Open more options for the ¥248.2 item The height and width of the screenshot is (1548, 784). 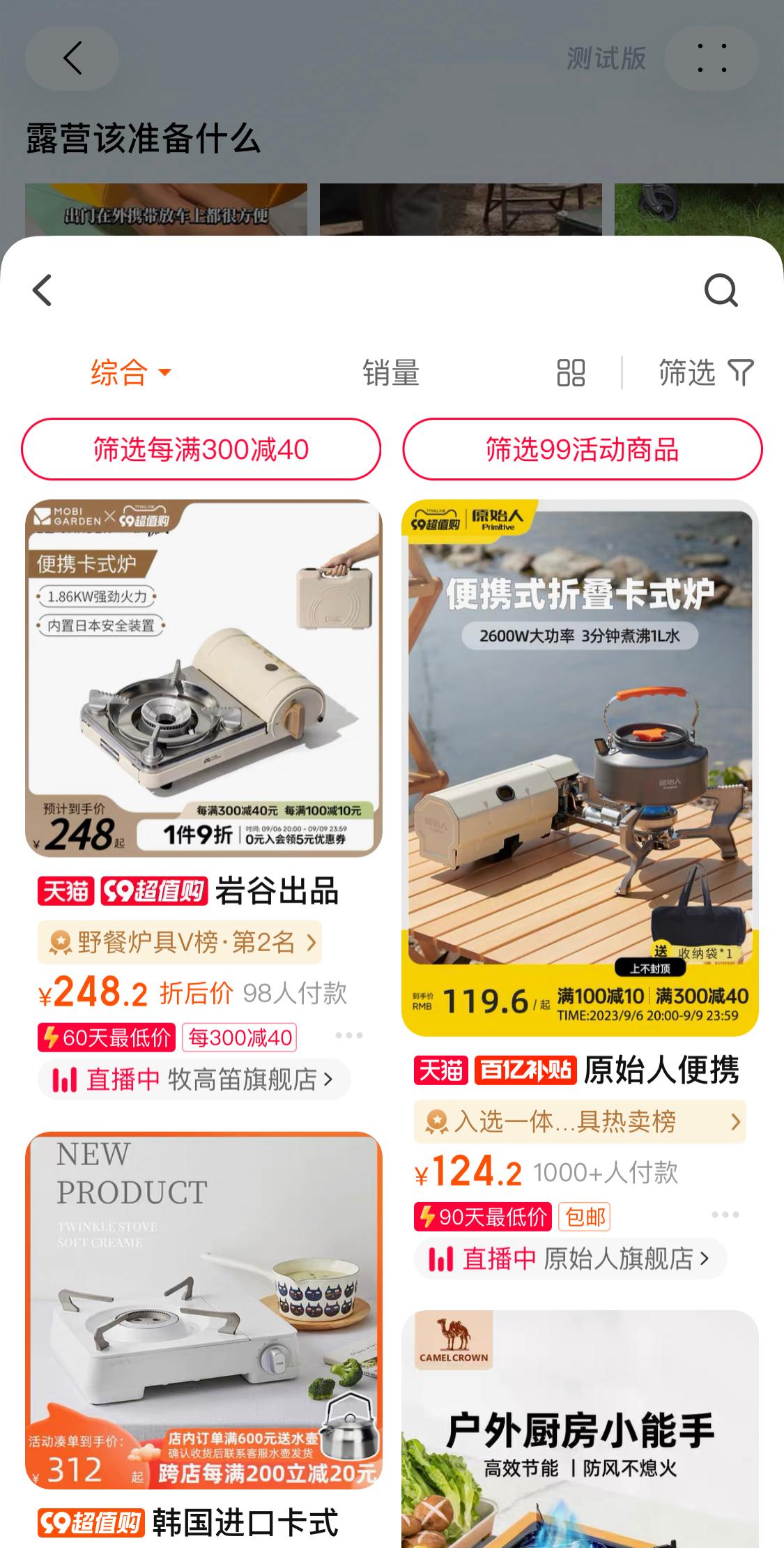[348, 1035]
